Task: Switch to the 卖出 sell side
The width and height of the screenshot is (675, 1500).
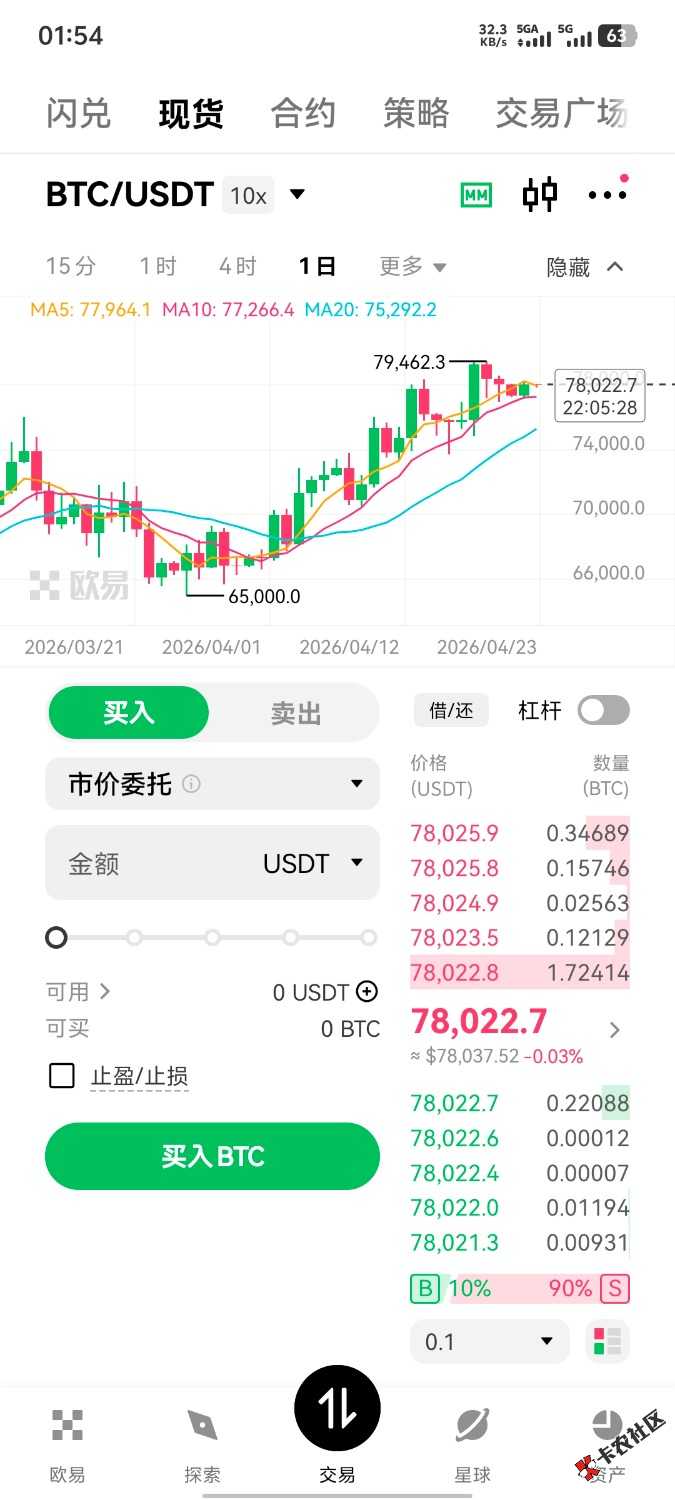Action: click(x=296, y=713)
